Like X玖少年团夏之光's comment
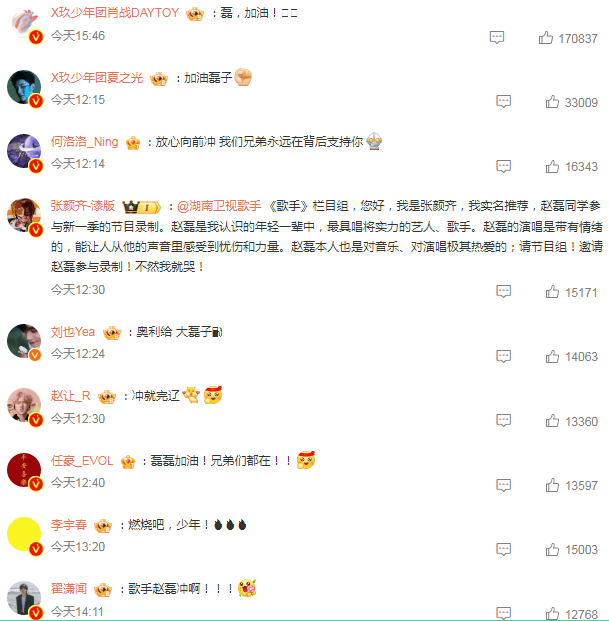609x621 pixels. coord(552,102)
